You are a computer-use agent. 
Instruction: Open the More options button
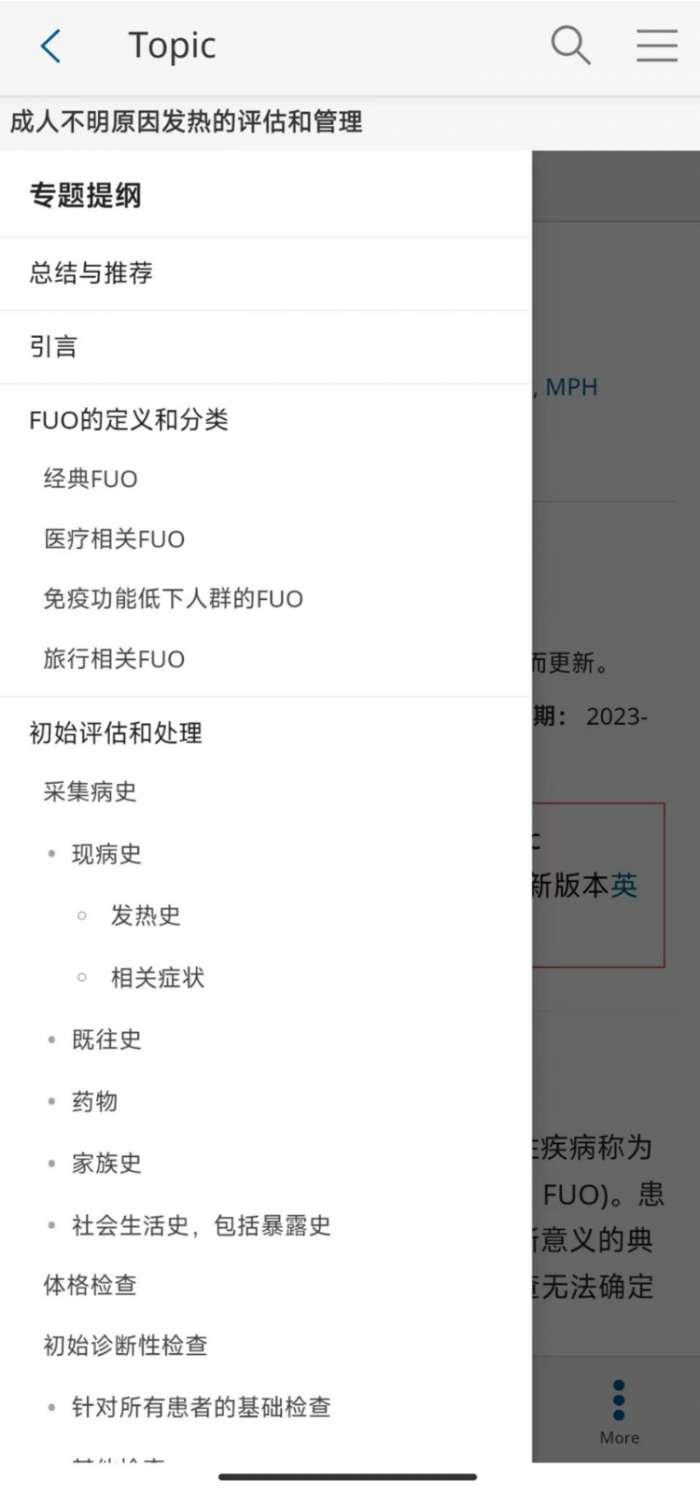tap(619, 1412)
